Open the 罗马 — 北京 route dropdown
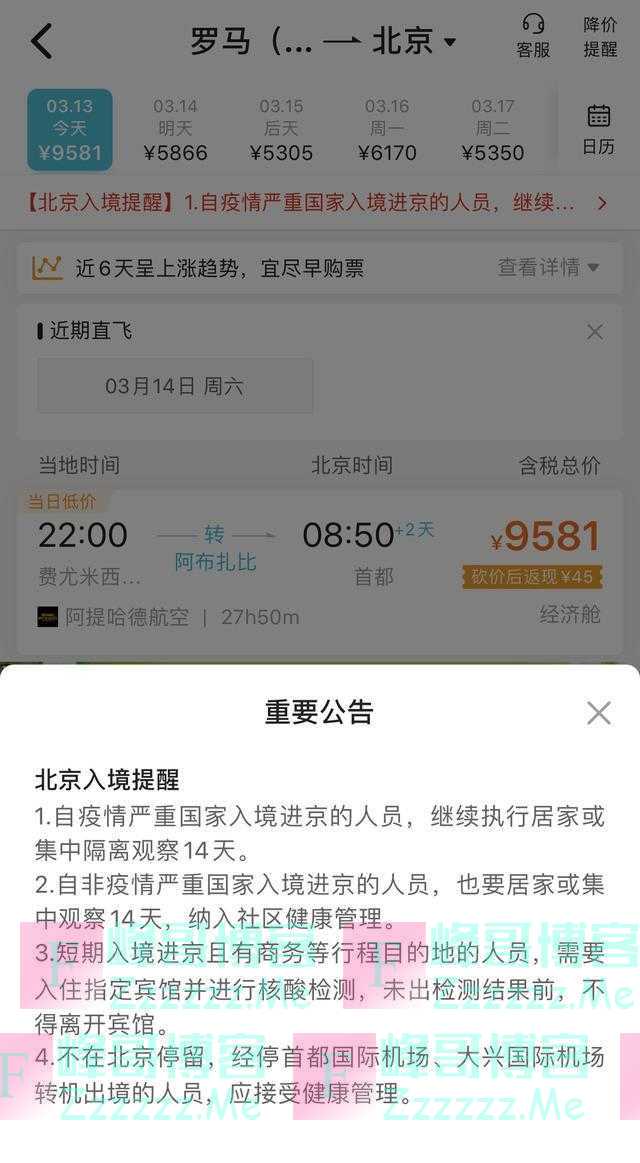 [x=322, y=41]
